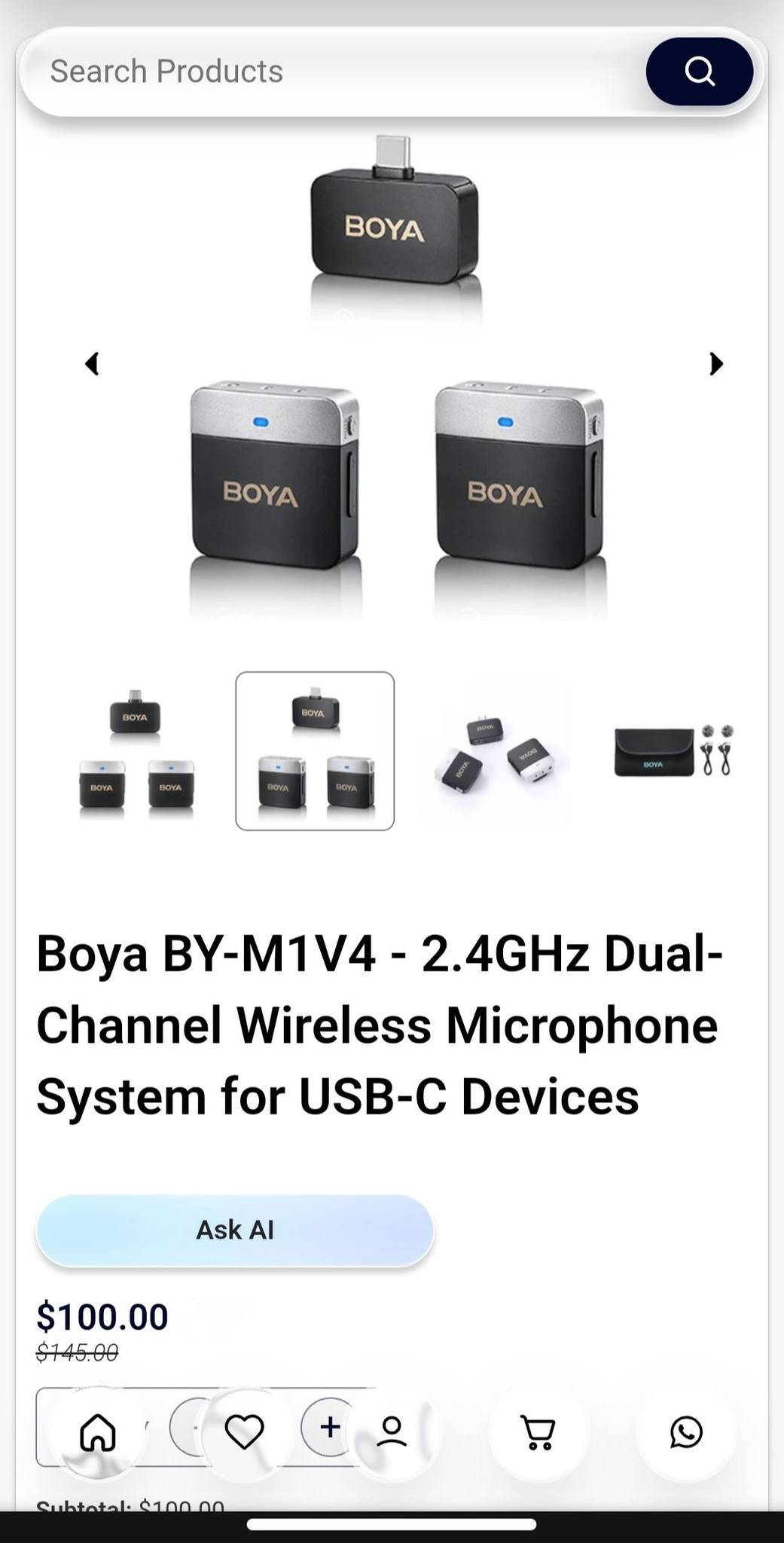View the carrying pouch thumbnail

pos(673,751)
